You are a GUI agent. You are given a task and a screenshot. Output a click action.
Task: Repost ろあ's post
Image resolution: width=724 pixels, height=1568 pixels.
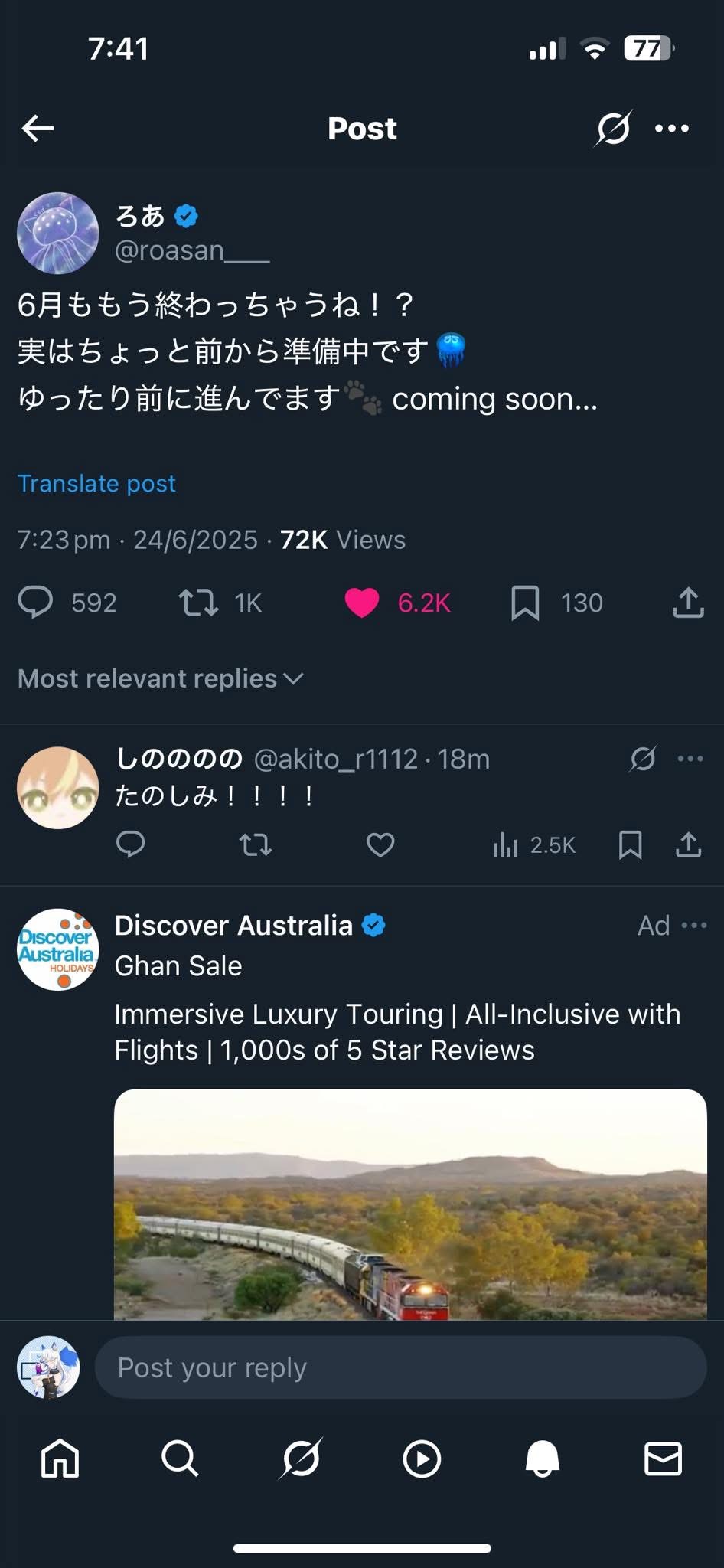(x=198, y=603)
